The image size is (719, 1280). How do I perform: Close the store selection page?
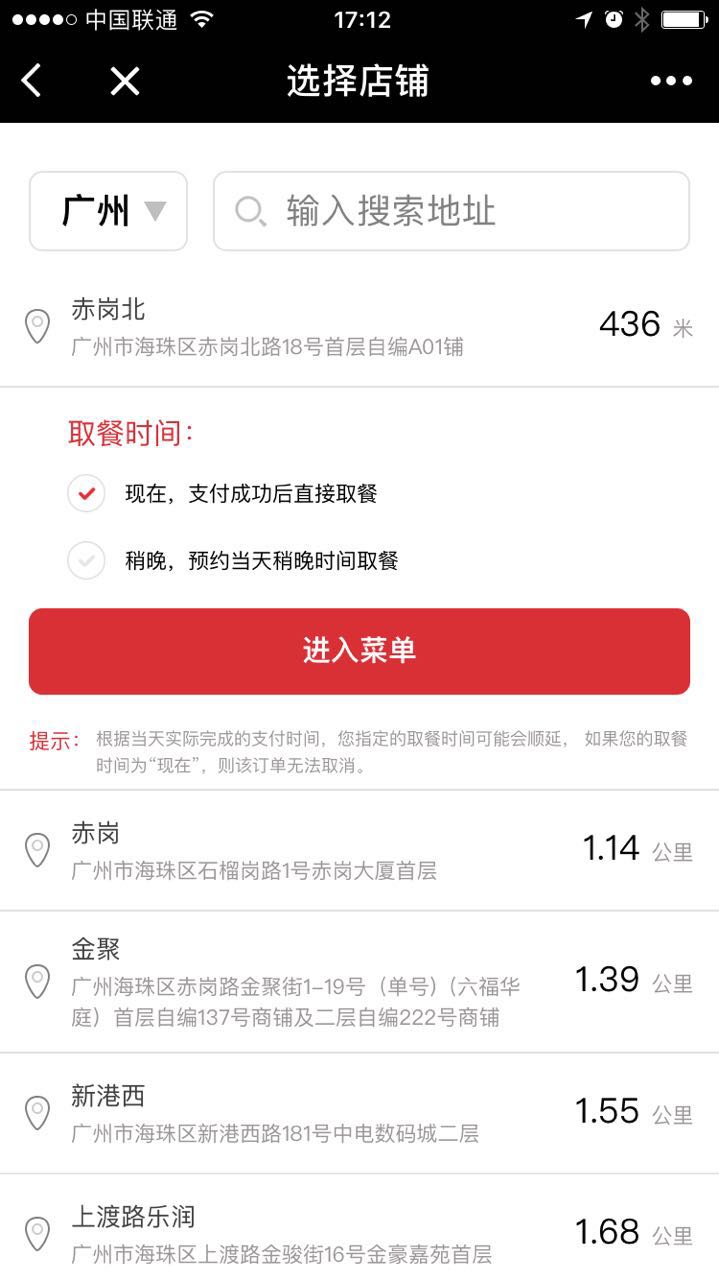coord(125,80)
